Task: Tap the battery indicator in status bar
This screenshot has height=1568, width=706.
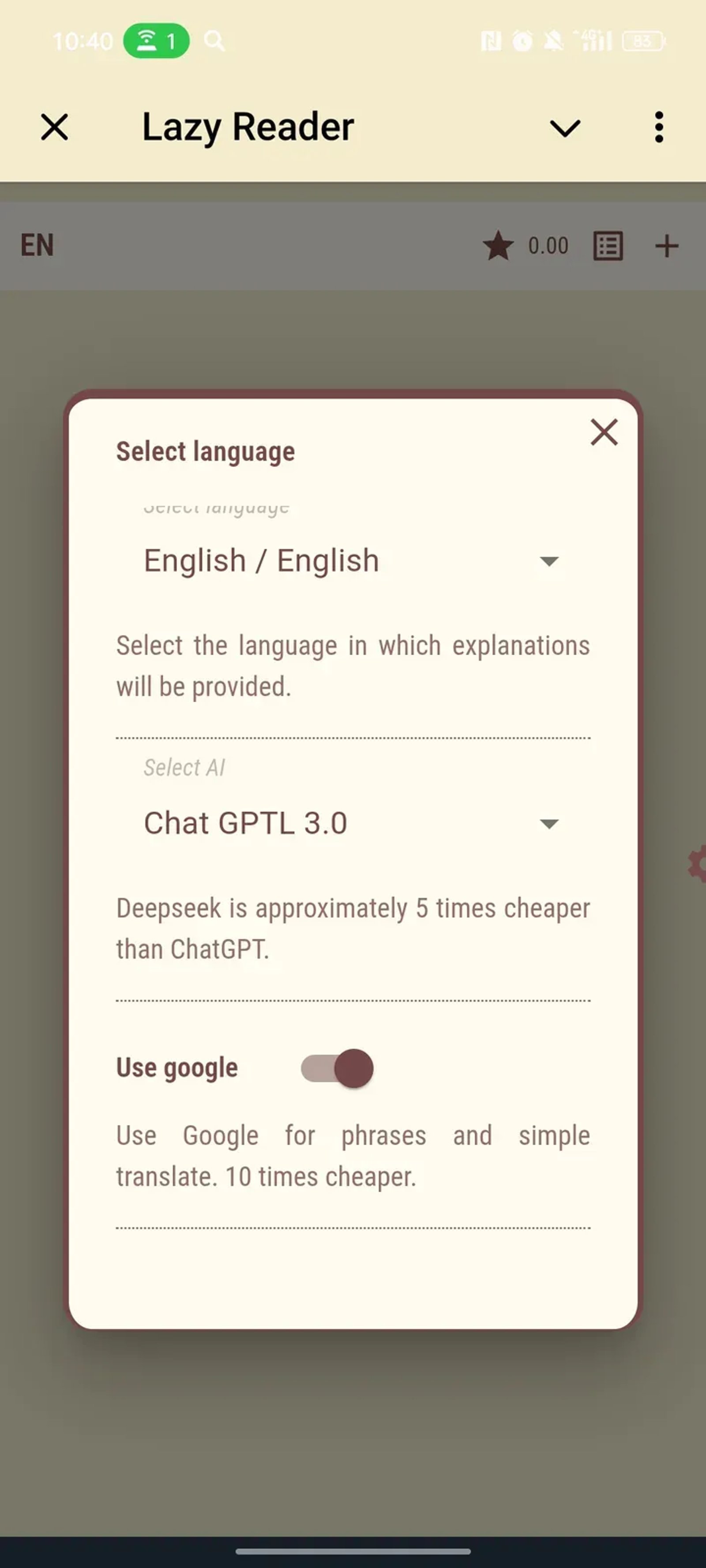Action: pyautogui.click(x=642, y=41)
